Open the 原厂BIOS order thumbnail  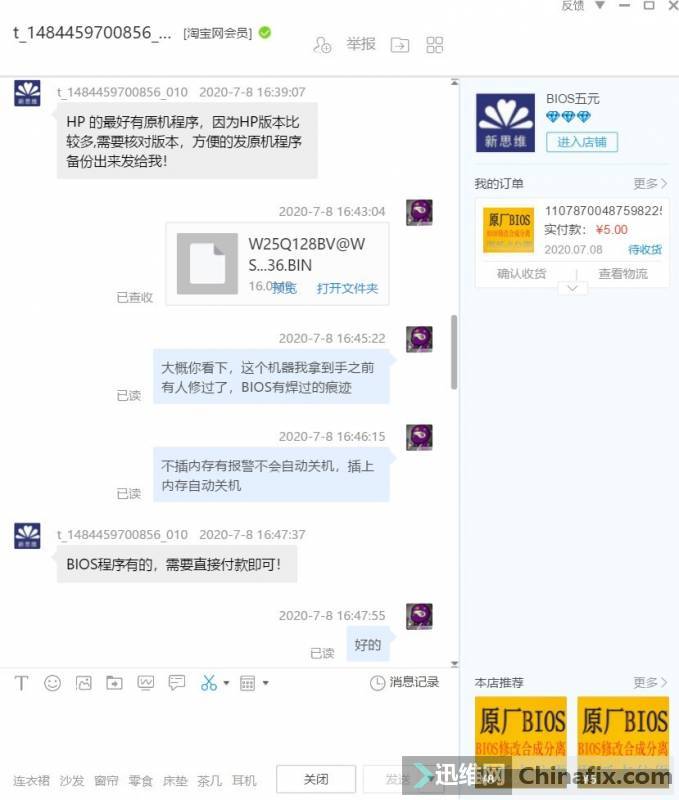(x=508, y=231)
